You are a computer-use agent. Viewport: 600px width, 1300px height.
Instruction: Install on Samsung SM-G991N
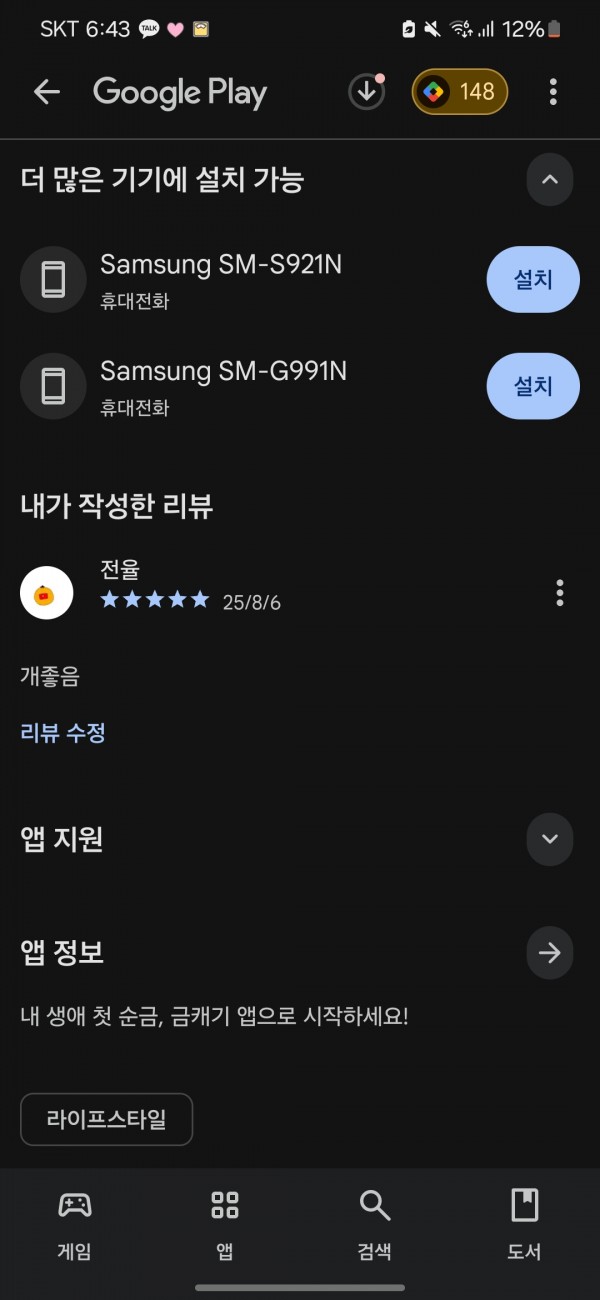coord(533,386)
